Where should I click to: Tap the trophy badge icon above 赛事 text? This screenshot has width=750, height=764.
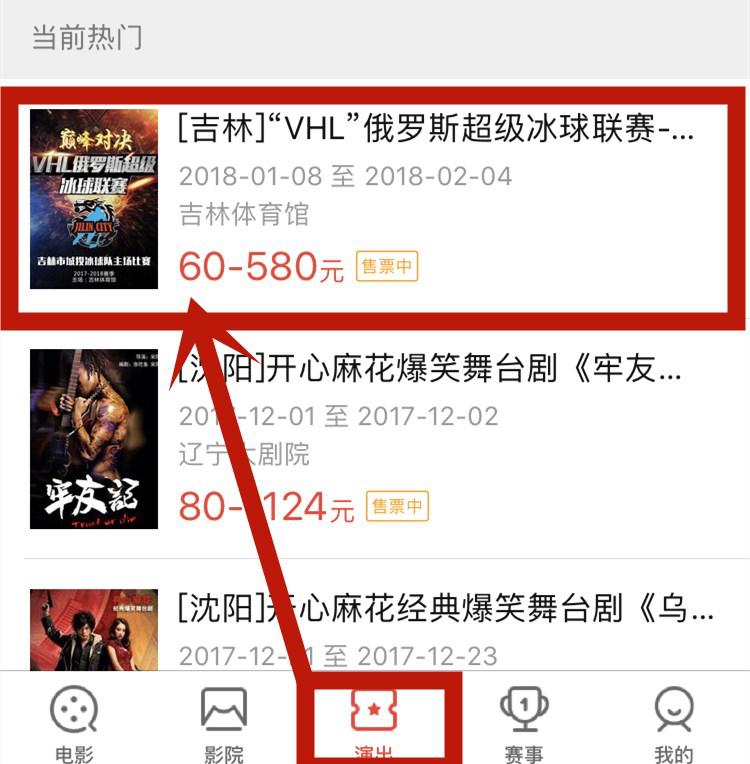point(522,708)
